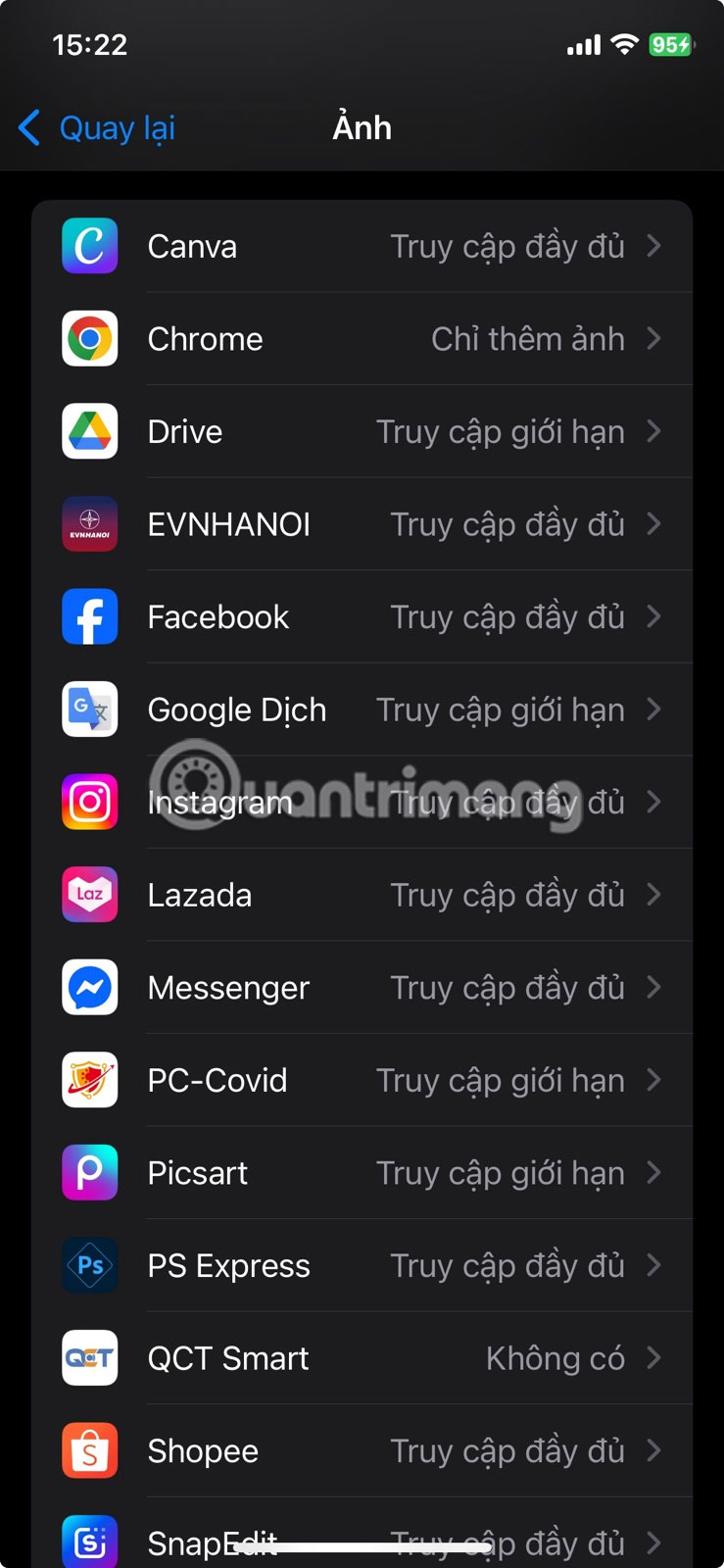Viewport: 724px width, 1568px height.
Task: Open Instagram photo permissions
Action: 362,803
